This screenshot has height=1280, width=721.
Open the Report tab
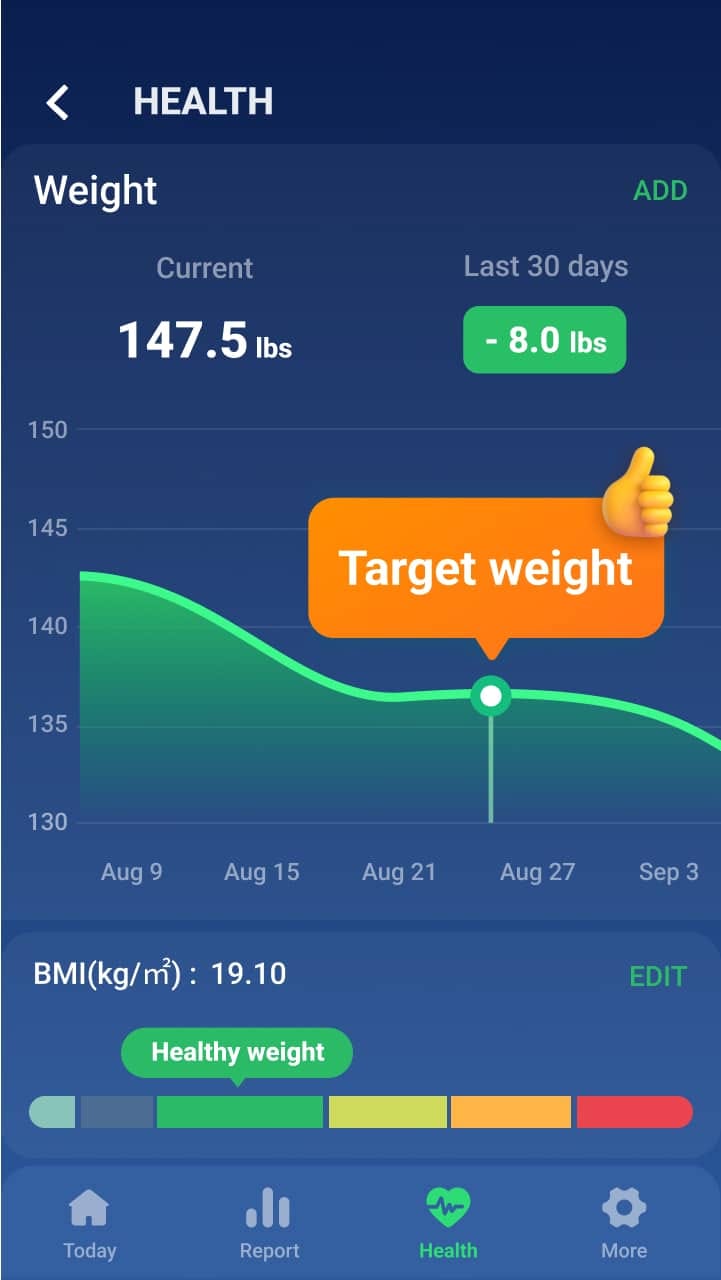point(269,1224)
